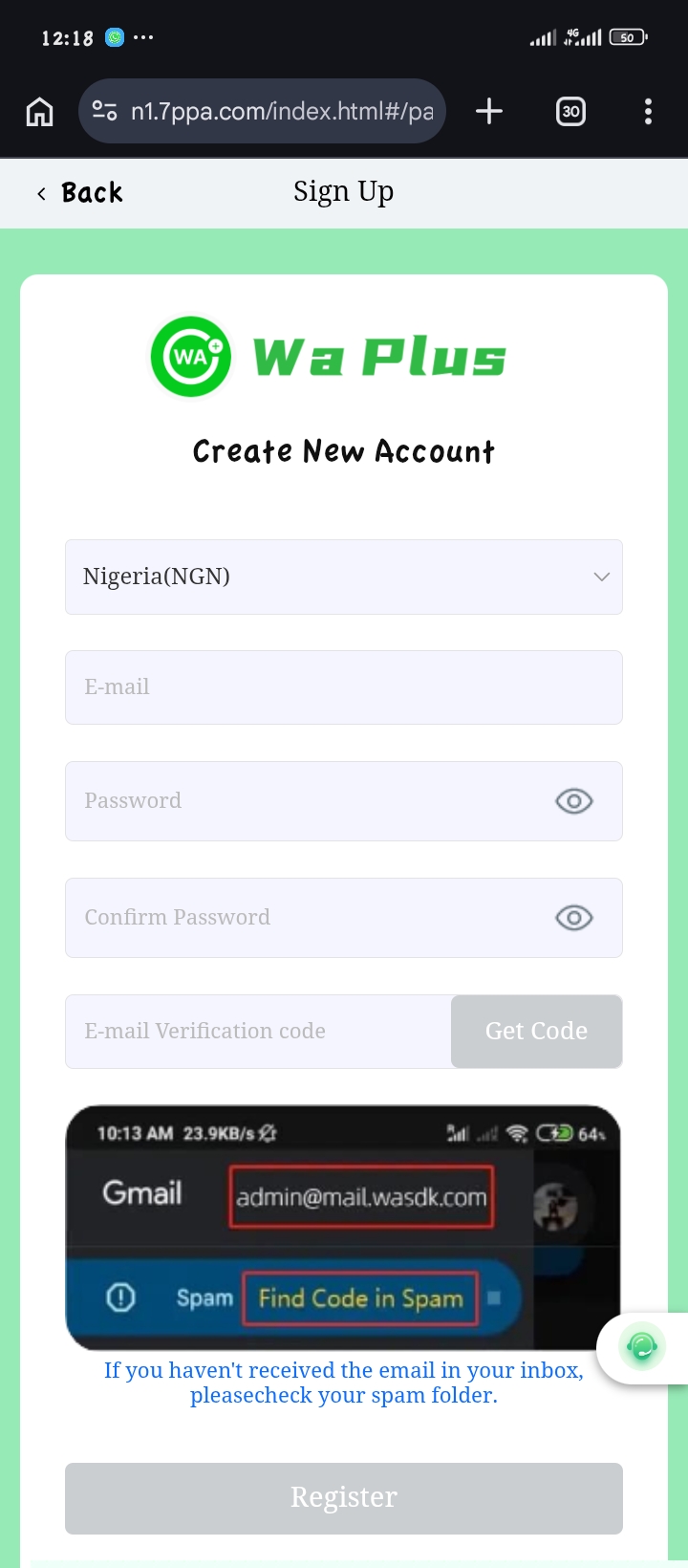
Task: Open a new browser tab
Action: pyautogui.click(x=489, y=112)
